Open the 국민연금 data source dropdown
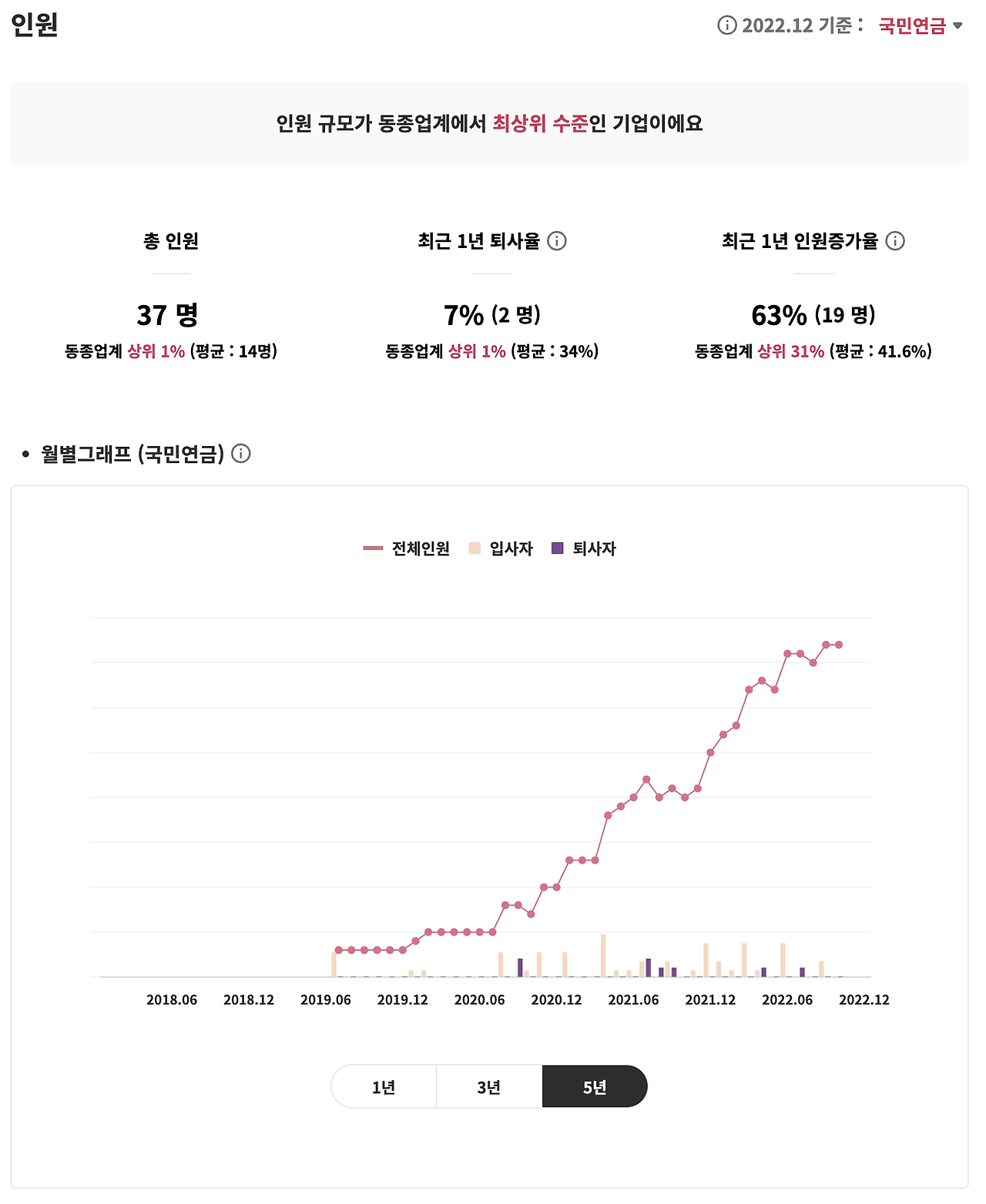 click(921, 25)
